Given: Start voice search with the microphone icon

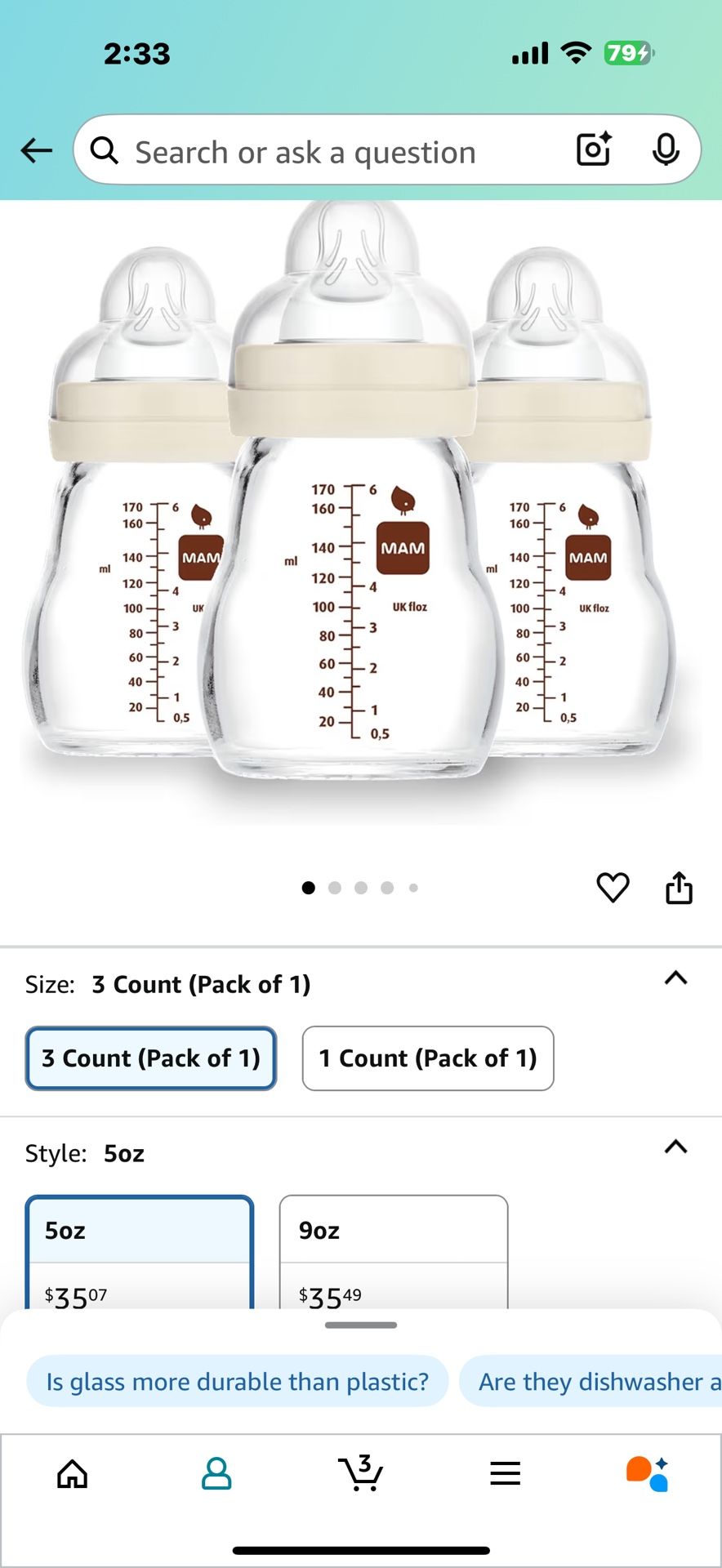Looking at the screenshot, I should coord(666,150).
